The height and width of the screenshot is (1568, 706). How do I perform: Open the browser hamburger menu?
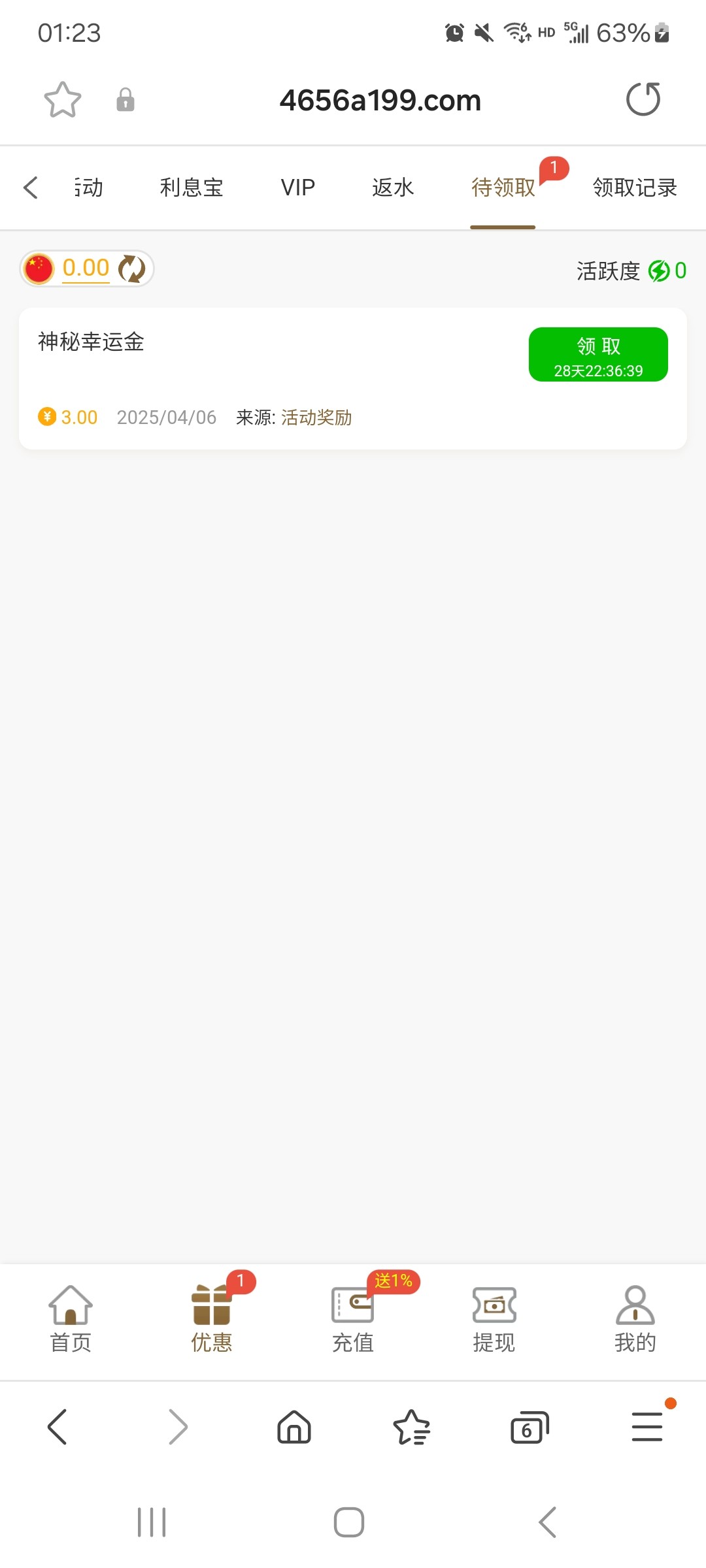point(647,1427)
